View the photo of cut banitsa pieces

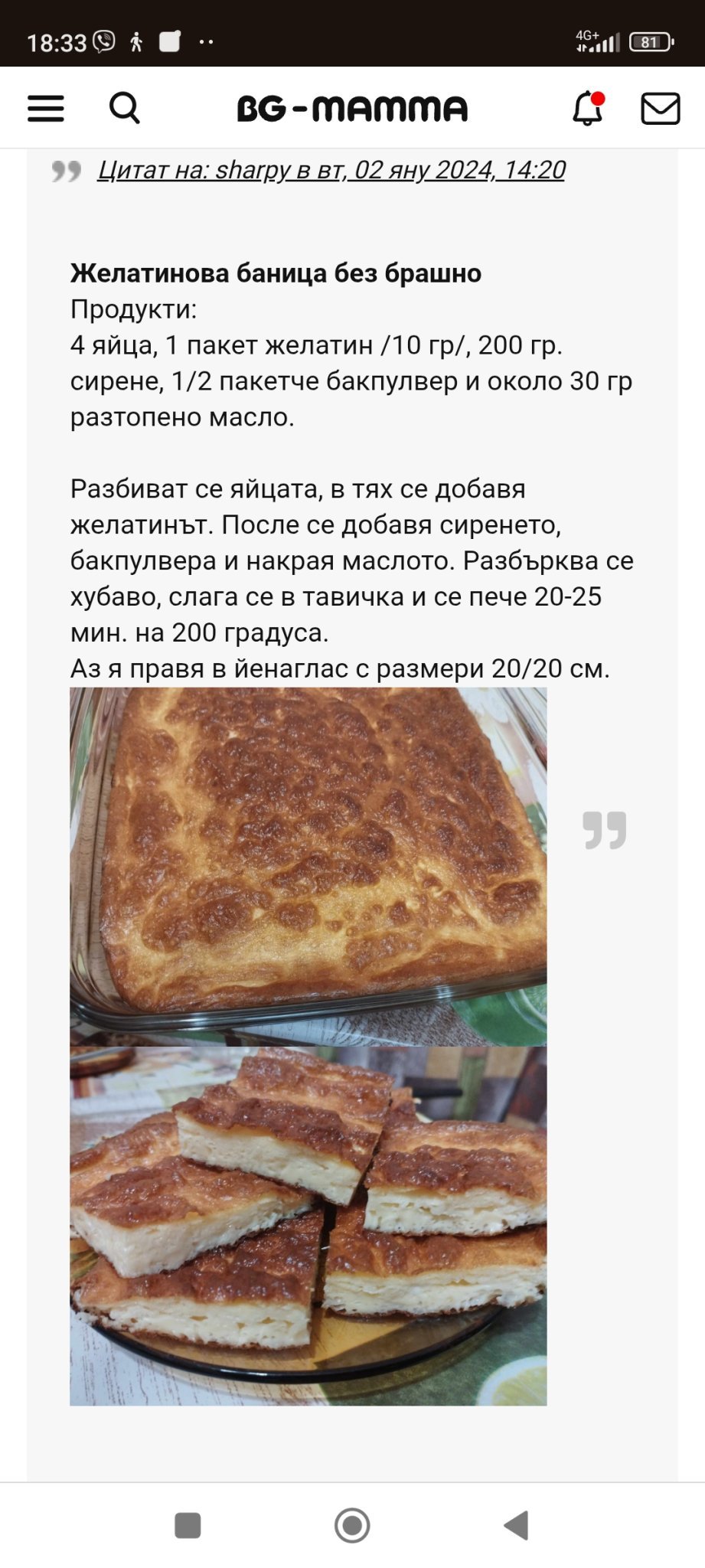pyautogui.click(x=308, y=1226)
